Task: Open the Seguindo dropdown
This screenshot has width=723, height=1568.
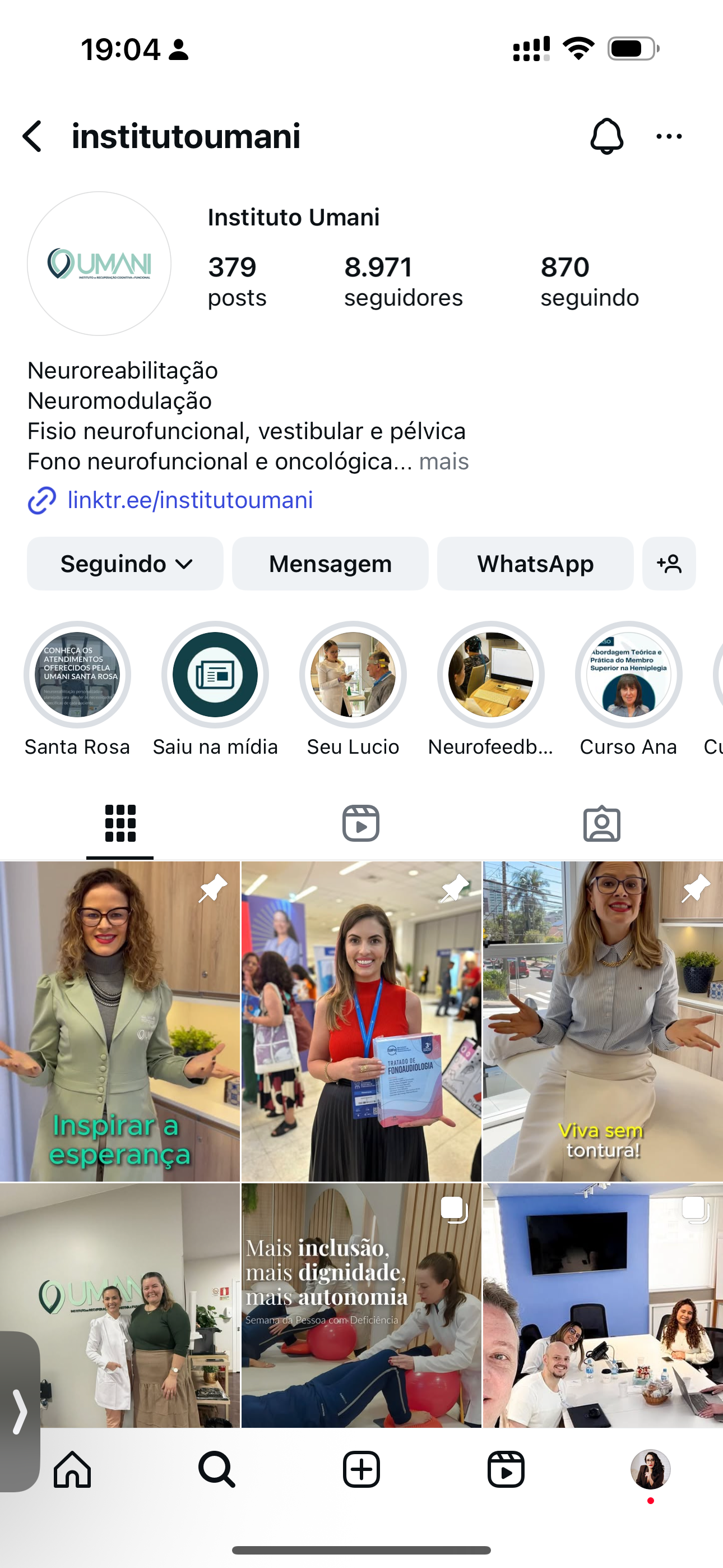Action: pyautogui.click(x=125, y=564)
